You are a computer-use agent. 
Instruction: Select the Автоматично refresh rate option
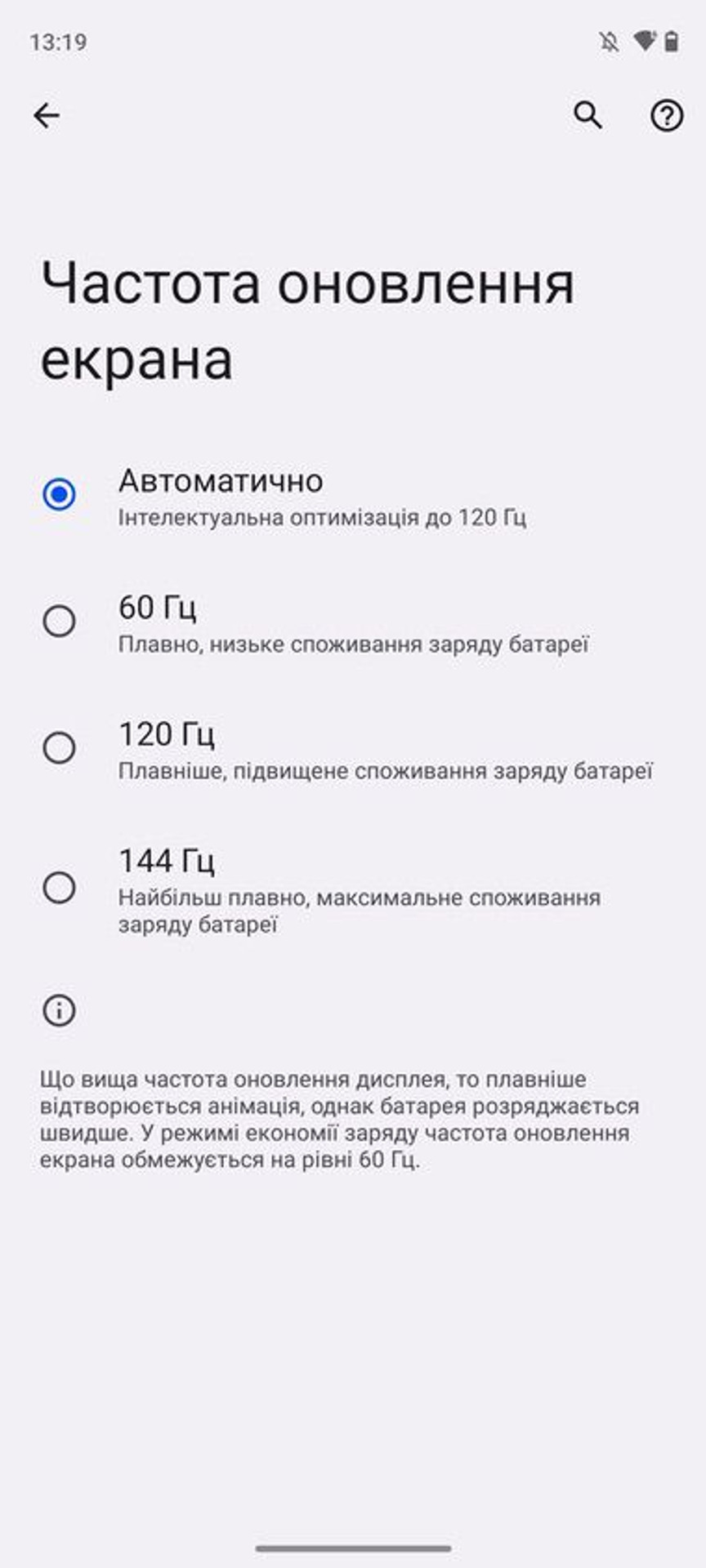point(353,495)
